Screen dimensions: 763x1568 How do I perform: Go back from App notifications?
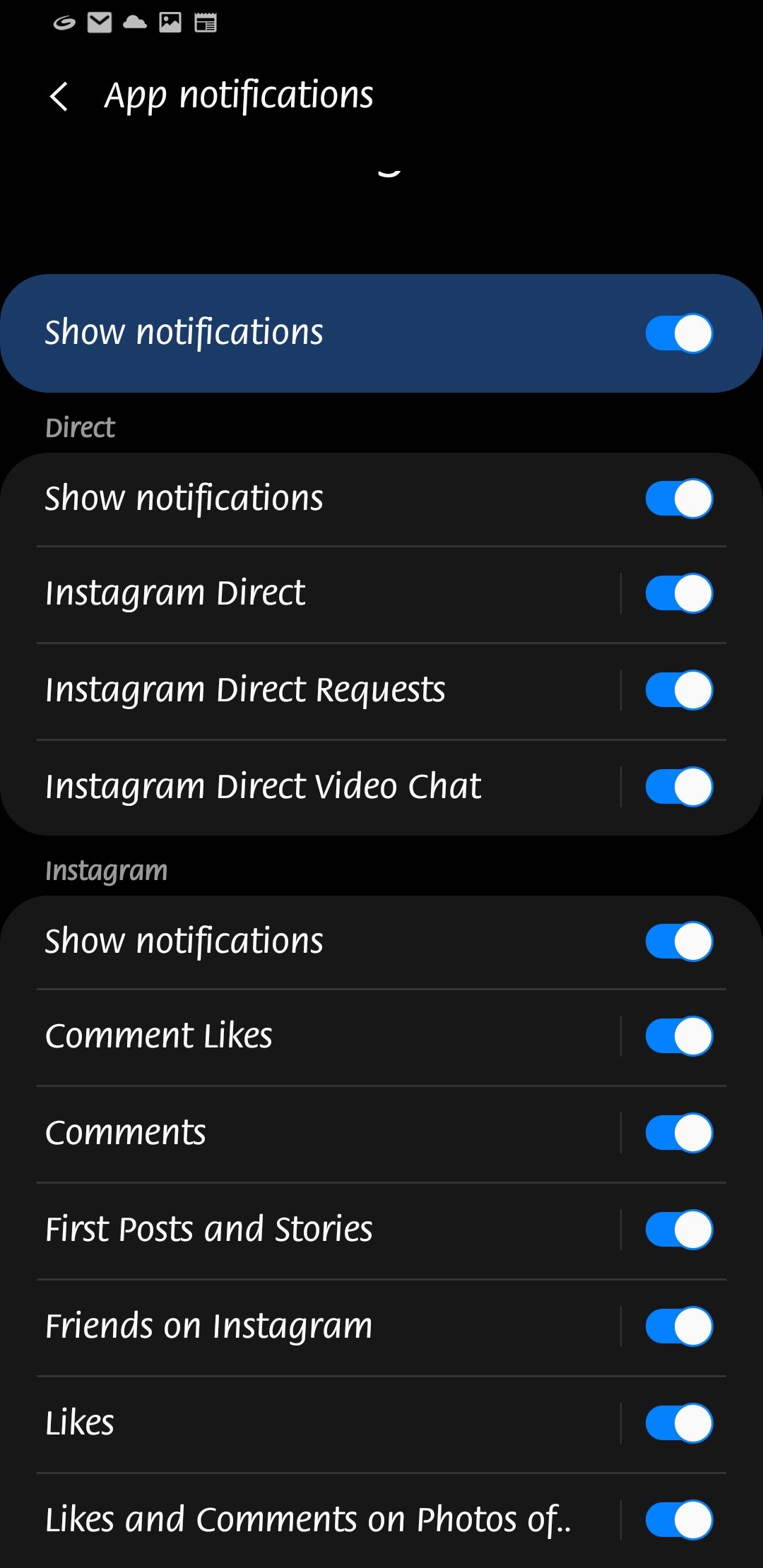coord(60,96)
